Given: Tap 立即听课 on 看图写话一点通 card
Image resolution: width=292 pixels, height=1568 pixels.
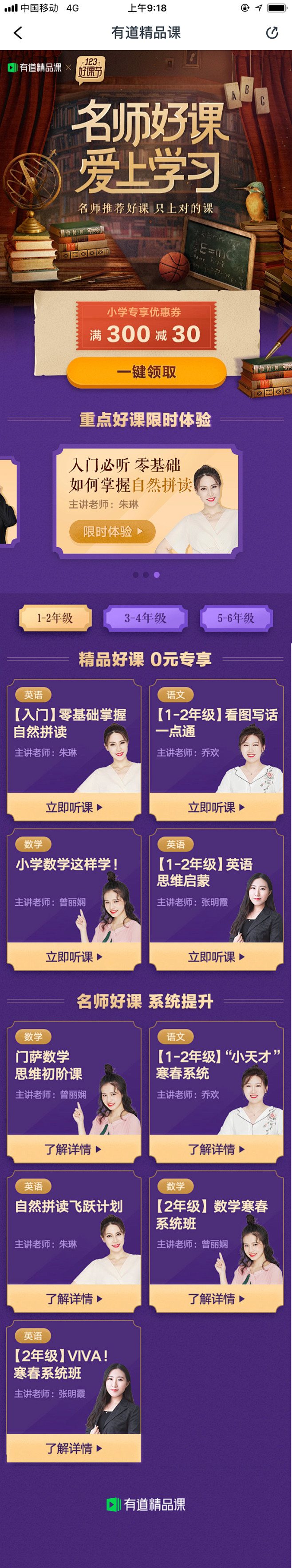Looking at the screenshot, I should tap(216, 807).
